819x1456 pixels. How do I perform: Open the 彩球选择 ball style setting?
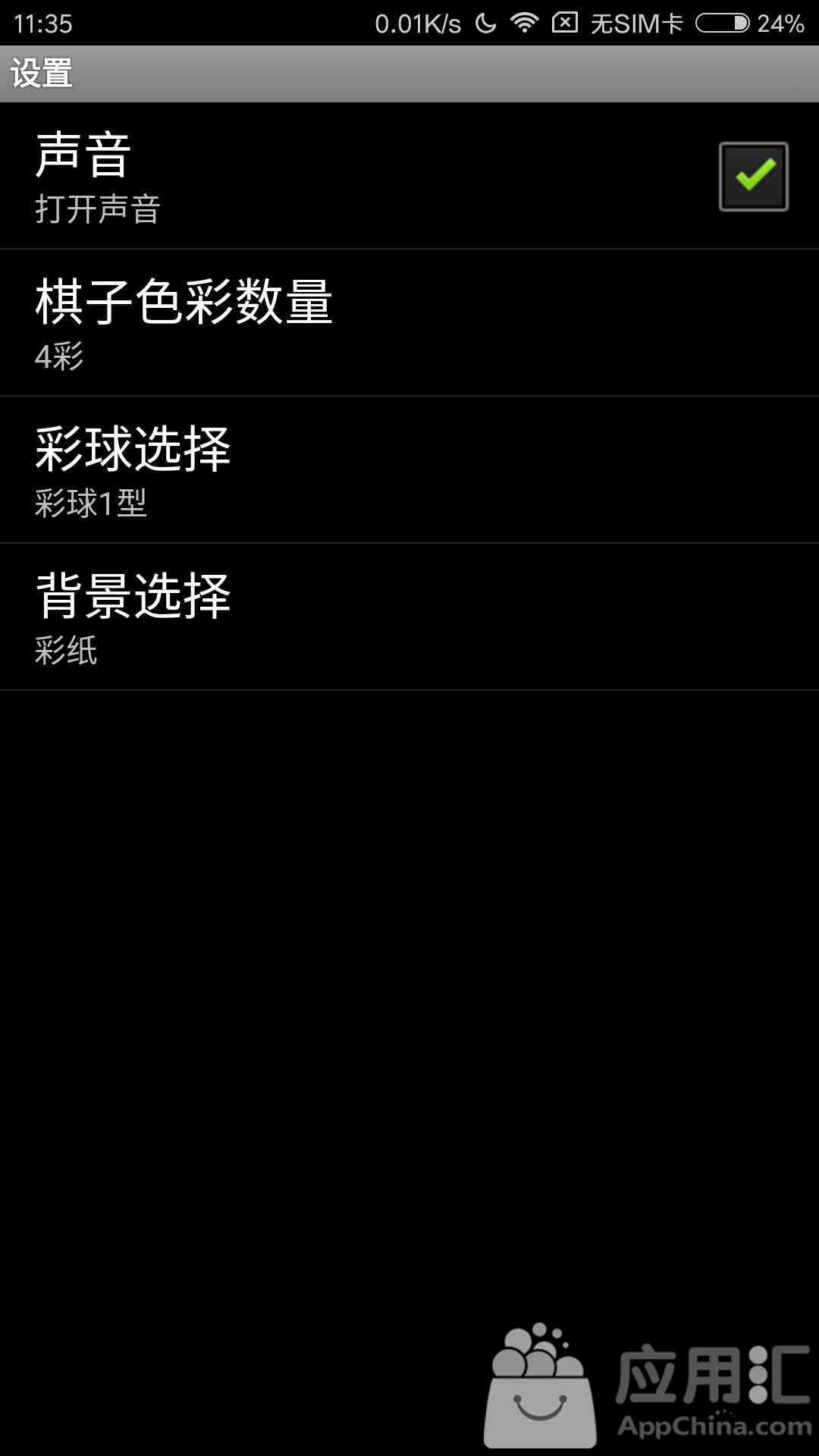[x=409, y=470]
